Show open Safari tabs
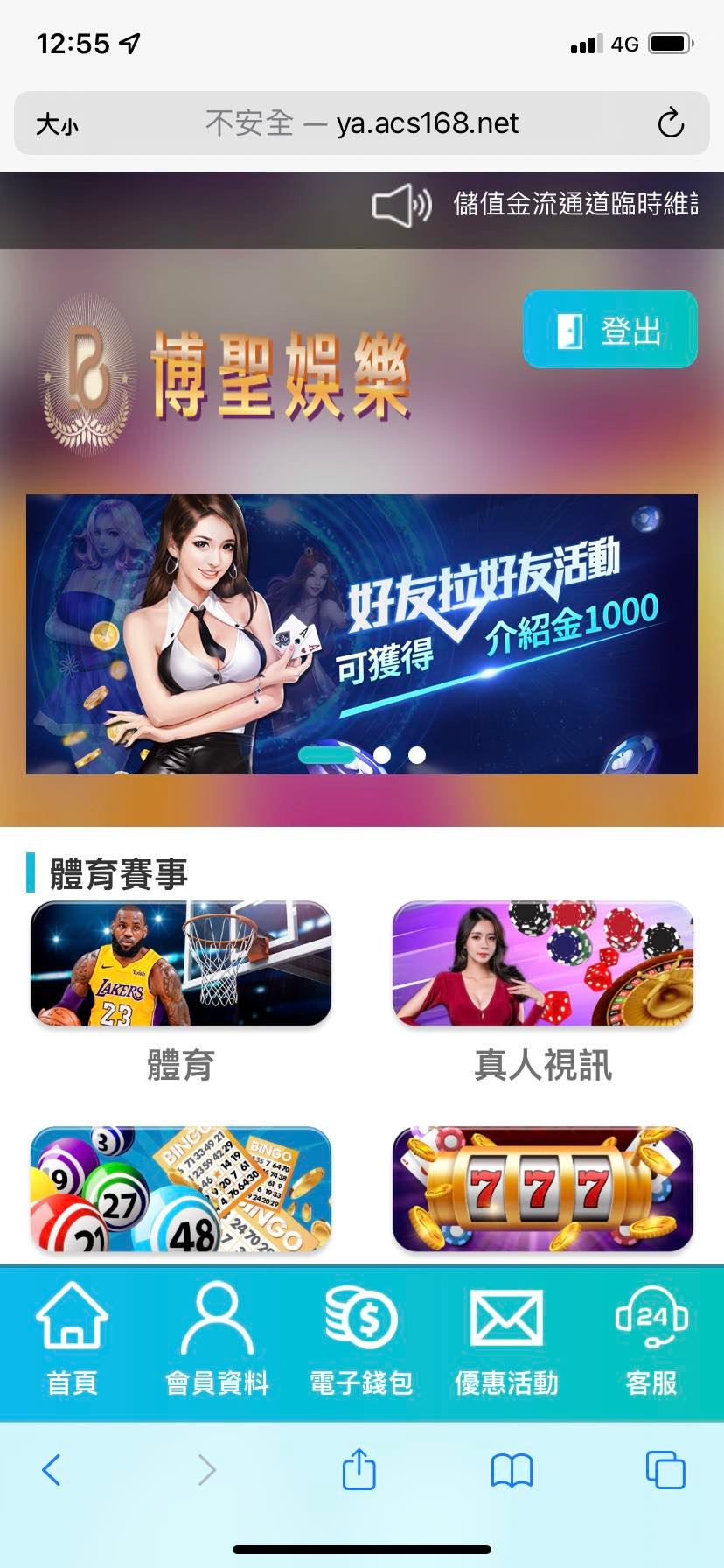Screen dimensions: 724x1568 click(x=665, y=1469)
